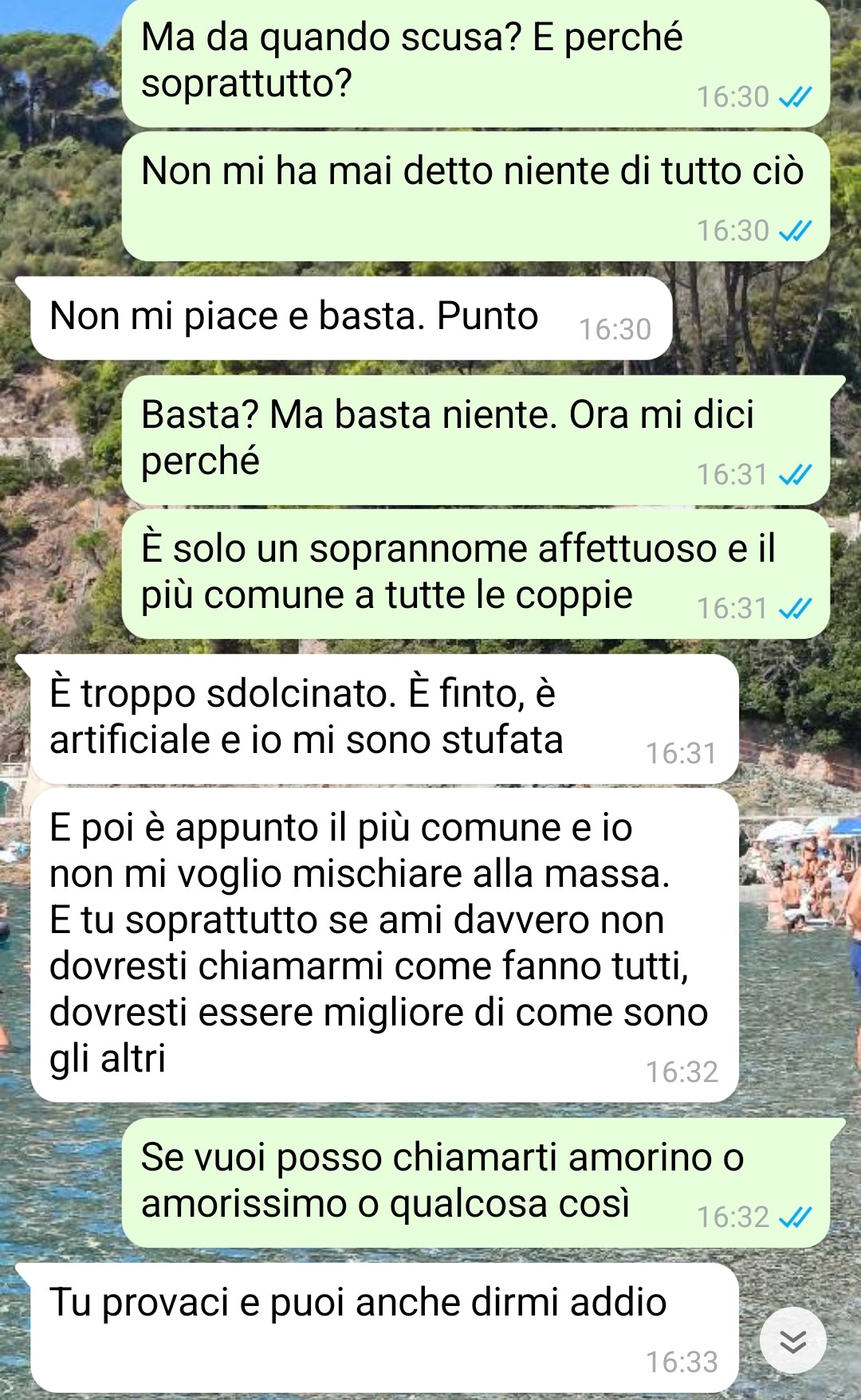This screenshot has height=1400, width=861.
Task: Jump to the latest messages with the down arrow
Action: pyautogui.click(x=792, y=1342)
